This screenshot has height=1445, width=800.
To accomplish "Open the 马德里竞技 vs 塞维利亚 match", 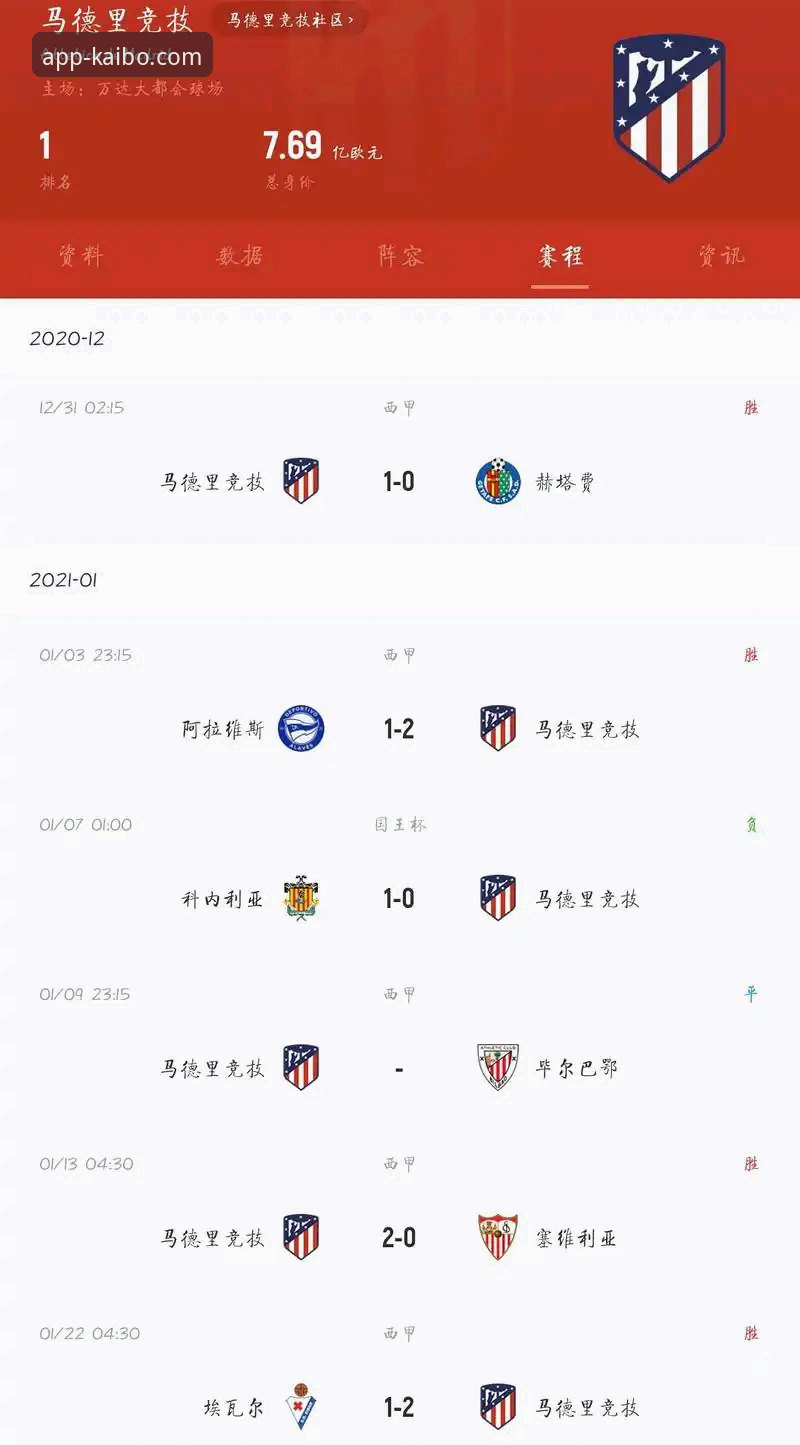I will [400, 1215].
